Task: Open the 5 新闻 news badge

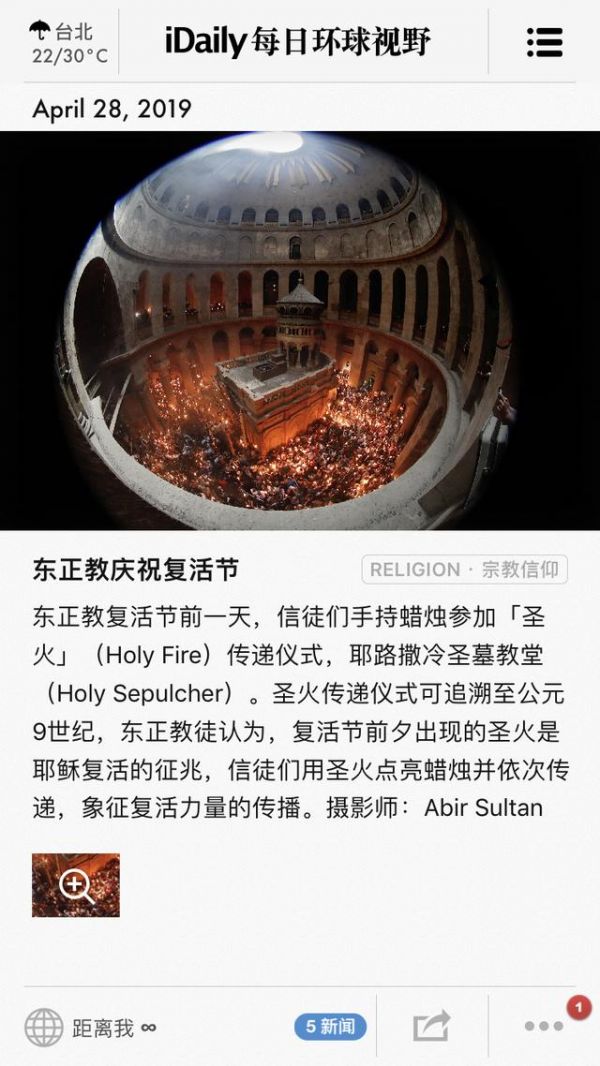Action: pos(330,1026)
